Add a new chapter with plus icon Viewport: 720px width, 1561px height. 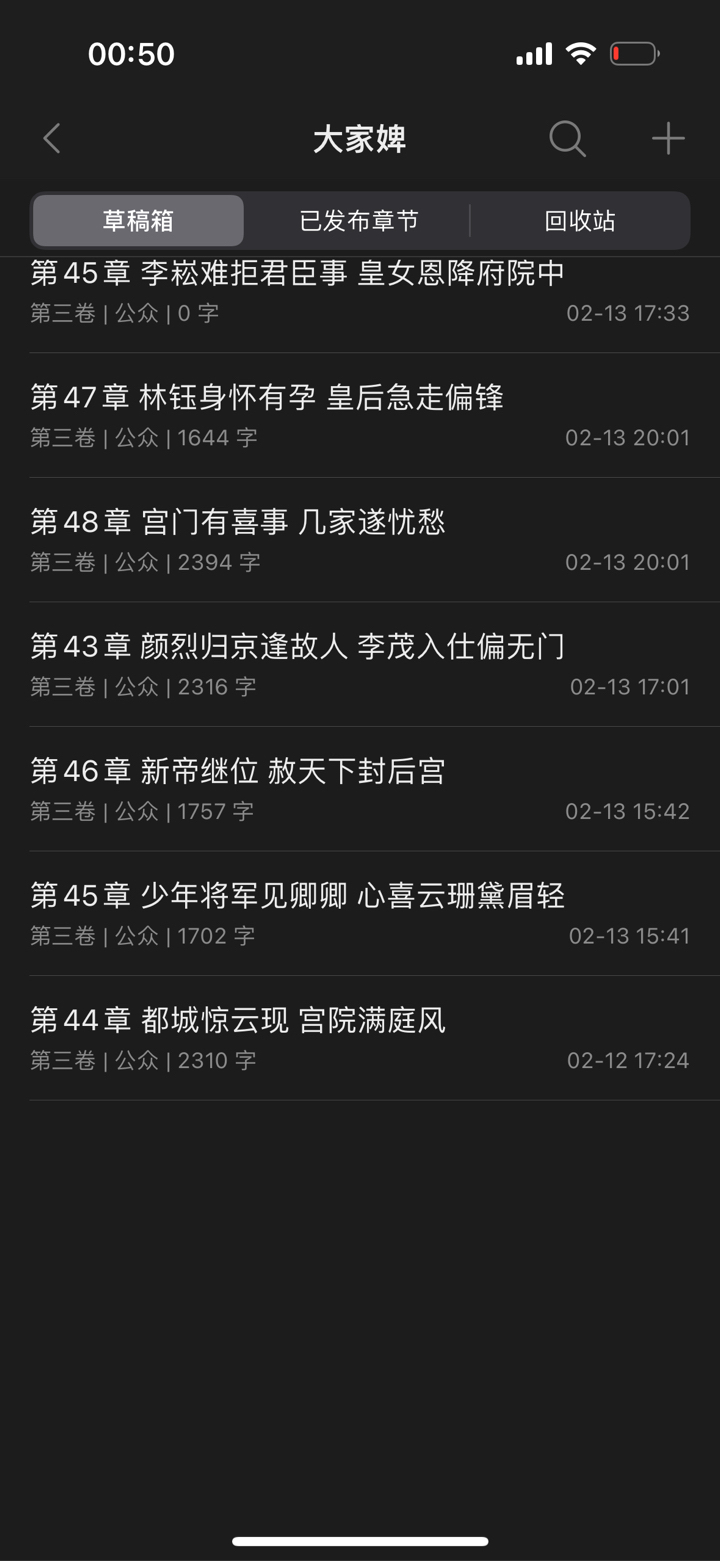coord(668,139)
